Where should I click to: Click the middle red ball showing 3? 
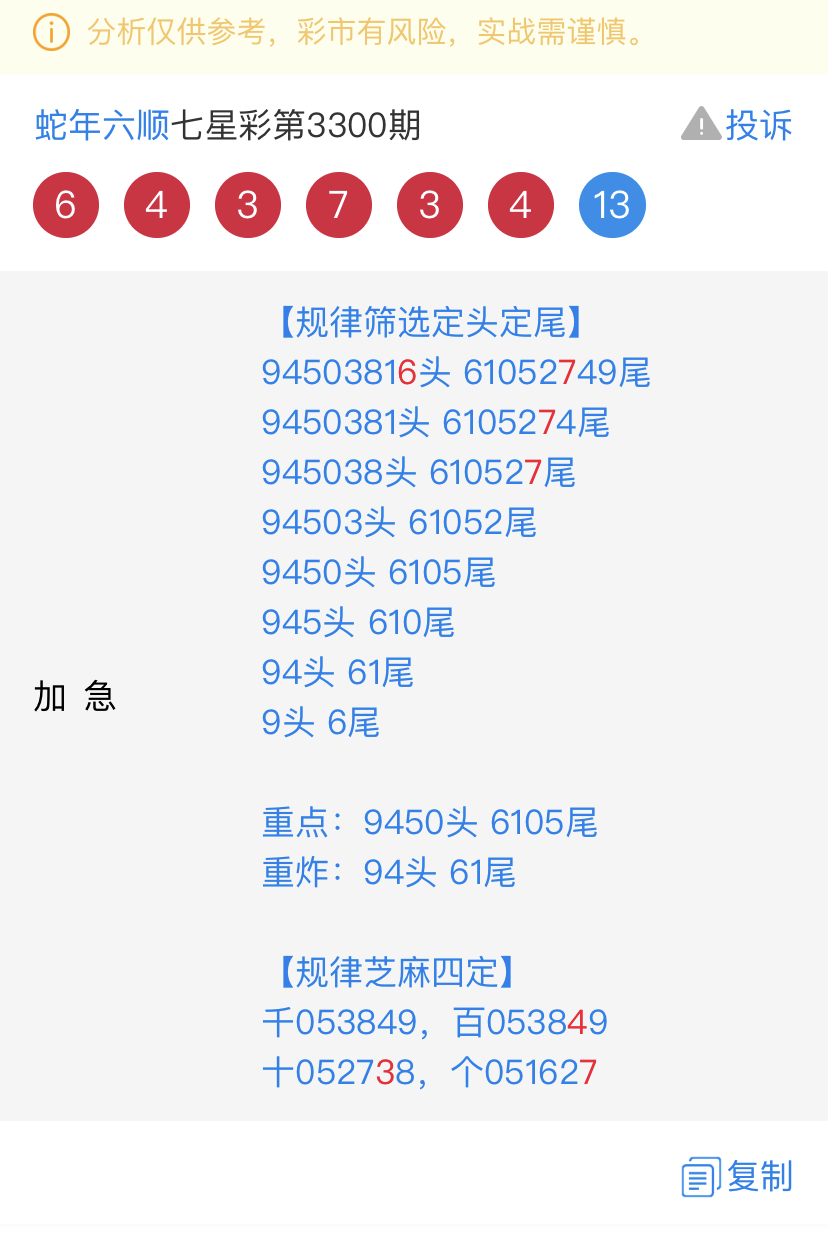(430, 205)
